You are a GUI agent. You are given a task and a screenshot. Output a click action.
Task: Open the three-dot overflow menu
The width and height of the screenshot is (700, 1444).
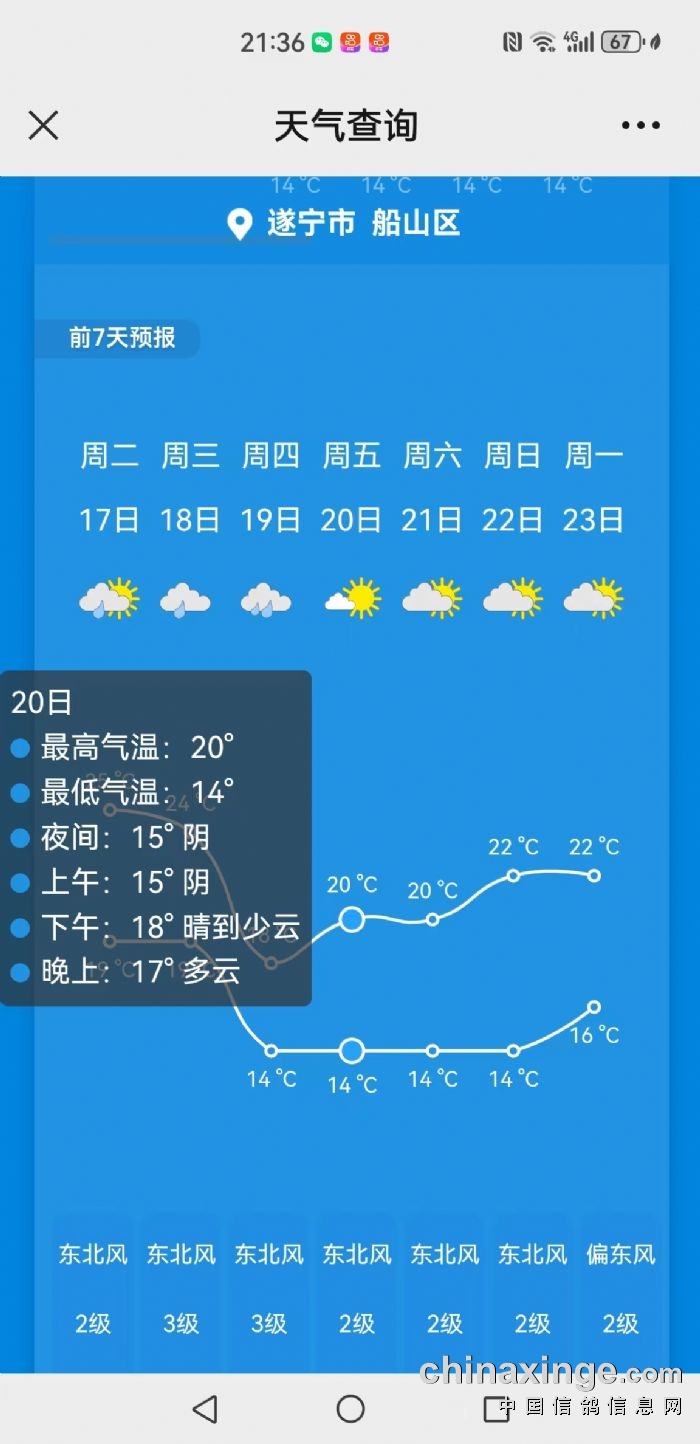(640, 126)
